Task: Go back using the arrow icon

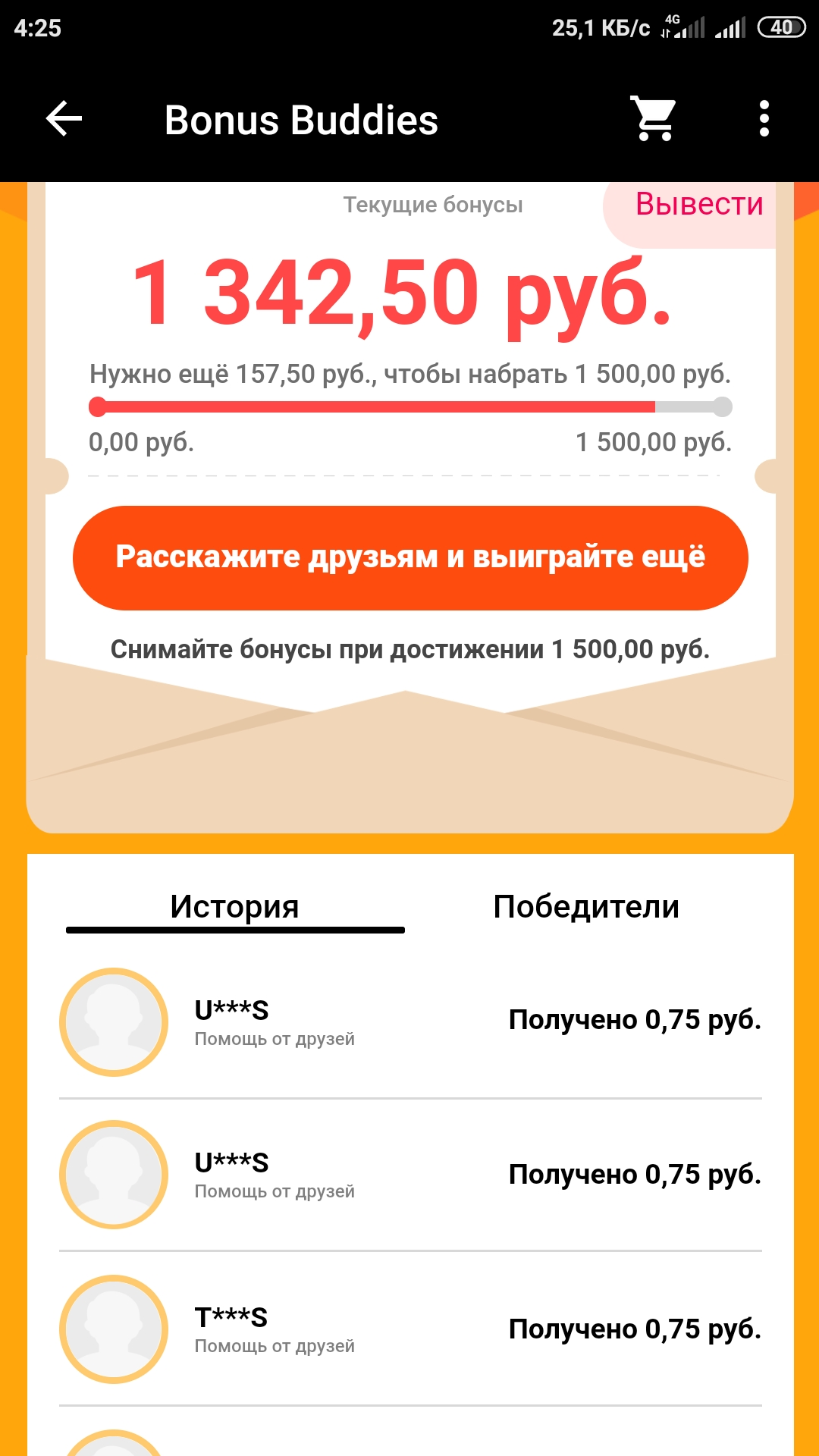Action: (x=64, y=119)
